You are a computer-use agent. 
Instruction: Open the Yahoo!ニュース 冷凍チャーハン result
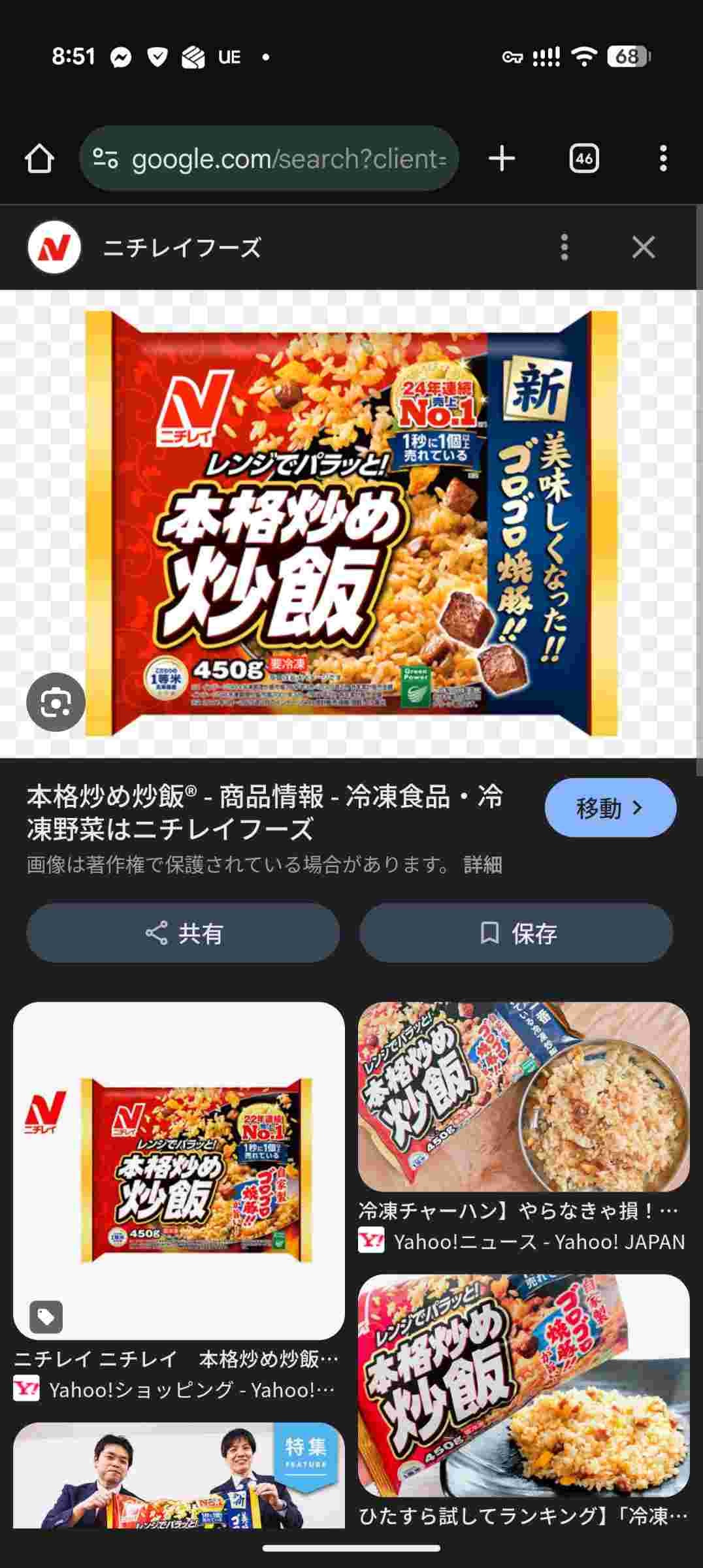(x=523, y=1098)
